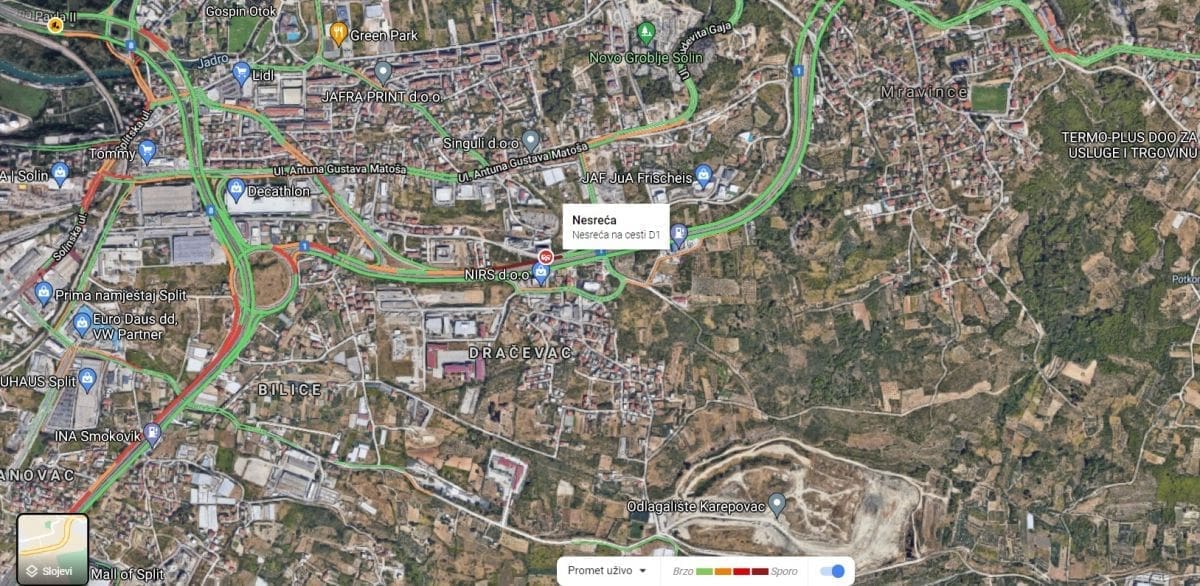Open the Novo Groblje Solin marker
The width and height of the screenshot is (1200, 586).
pos(646,33)
